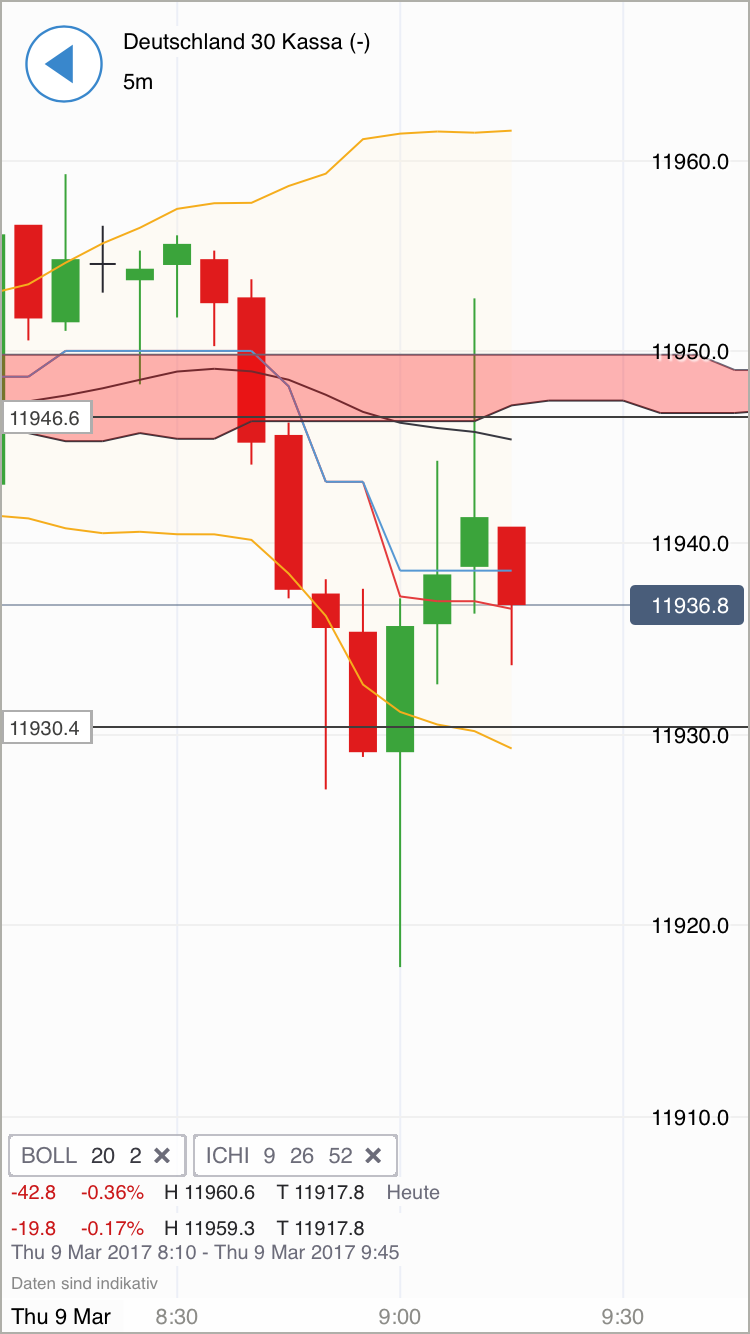The width and height of the screenshot is (750, 1334).
Task: Remove the BOLL 20 2 indicator
Action: point(162,1156)
